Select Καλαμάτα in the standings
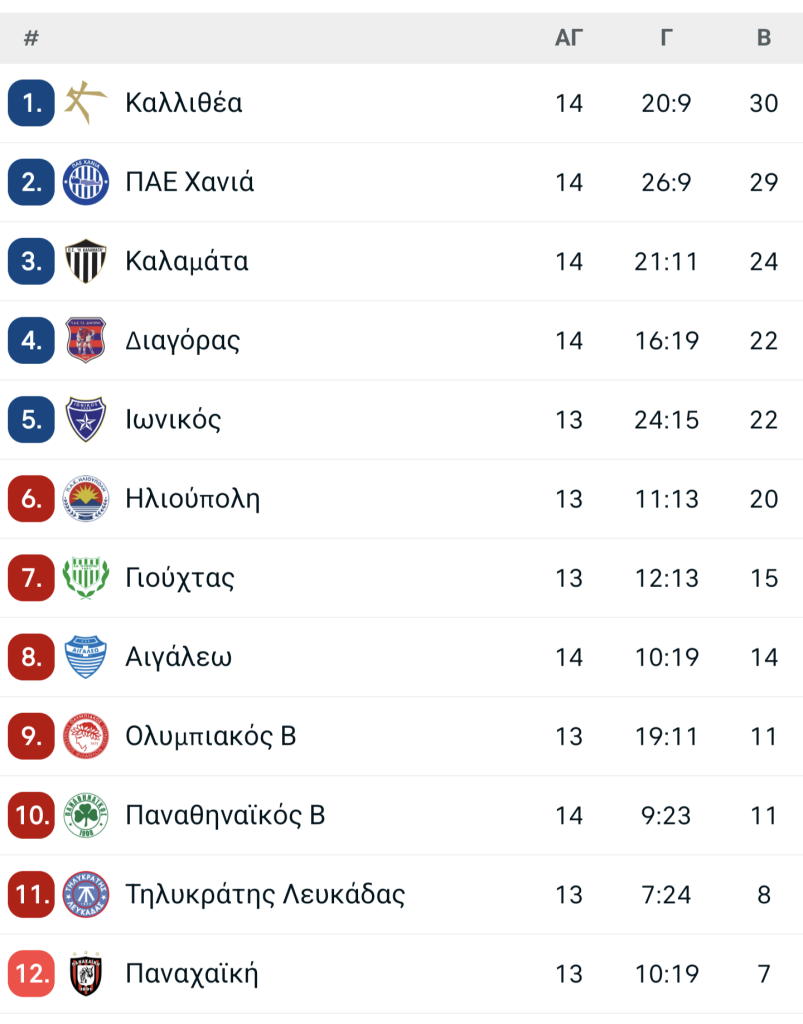 click(187, 261)
